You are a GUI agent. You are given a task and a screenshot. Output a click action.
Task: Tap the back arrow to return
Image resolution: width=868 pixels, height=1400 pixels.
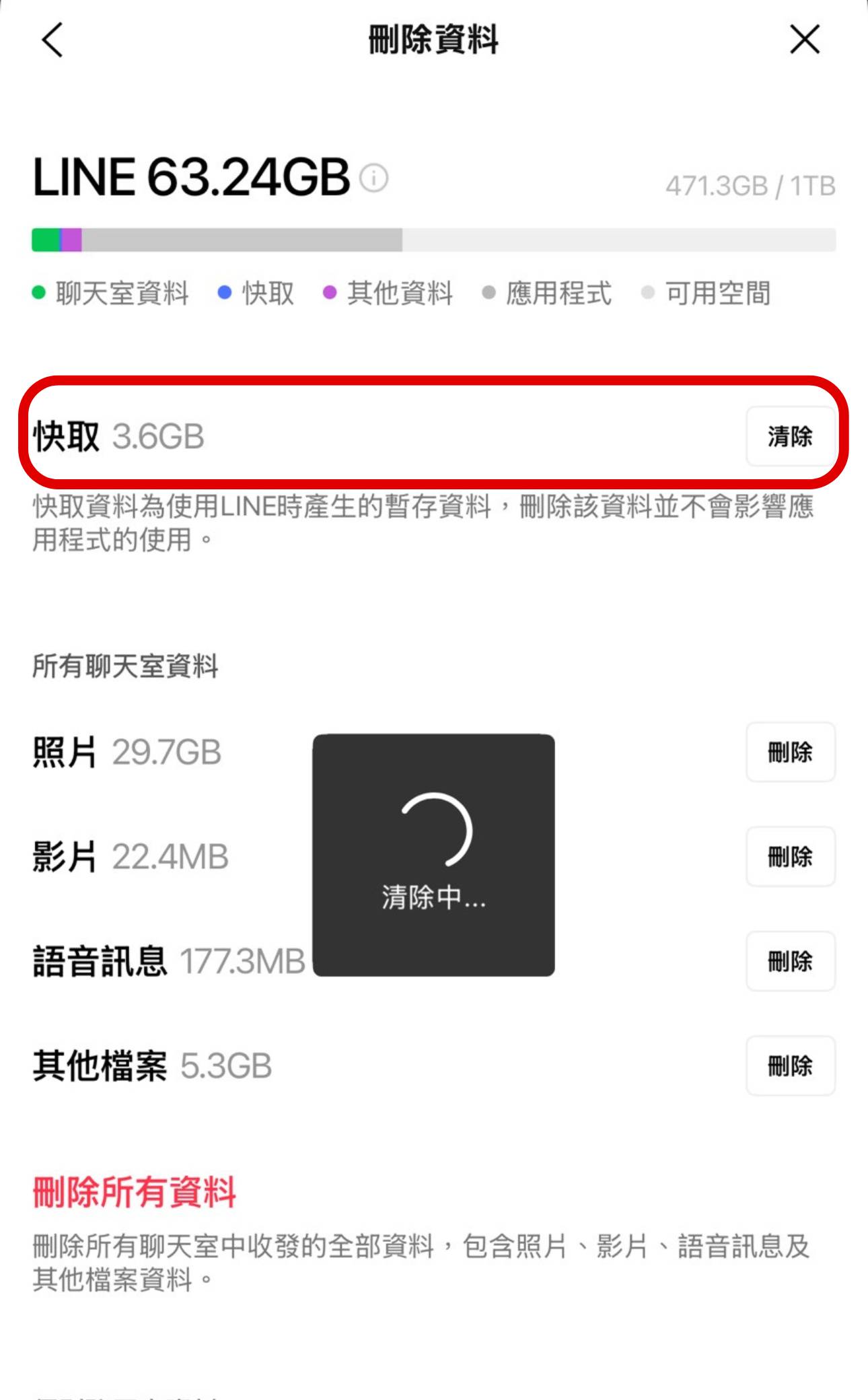click(x=50, y=40)
